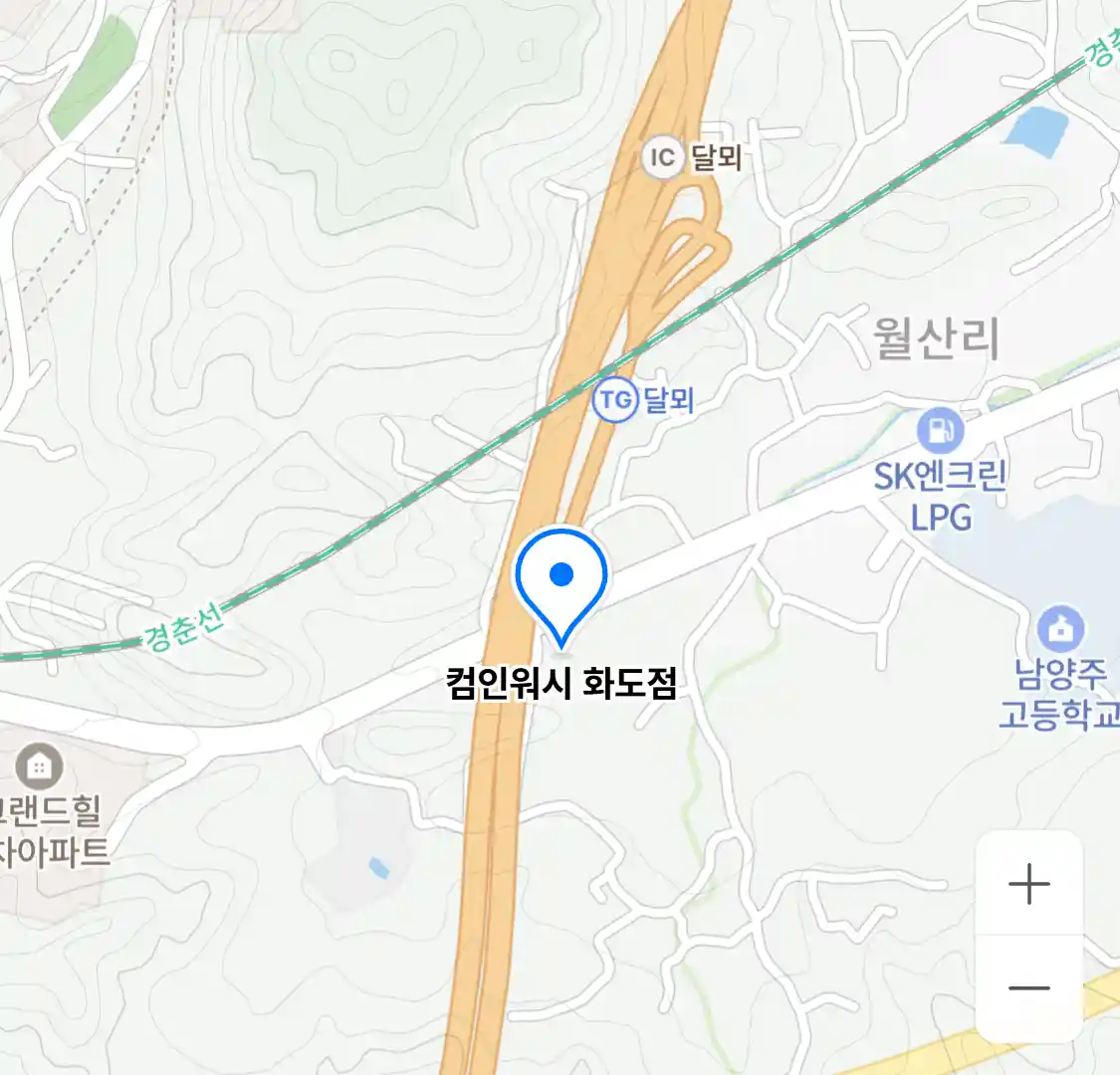Zoom in on the map
1120x1075 pixels.
point(1028,884)
